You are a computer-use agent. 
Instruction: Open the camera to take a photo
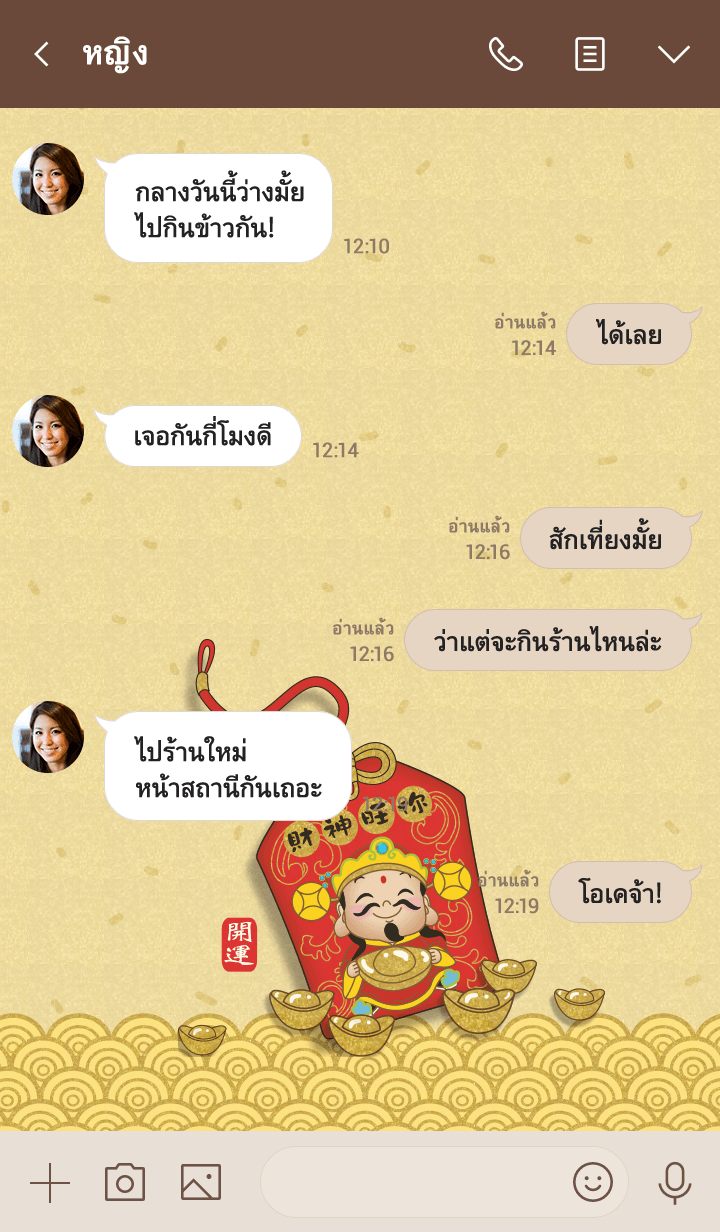tap(125, 1183)
